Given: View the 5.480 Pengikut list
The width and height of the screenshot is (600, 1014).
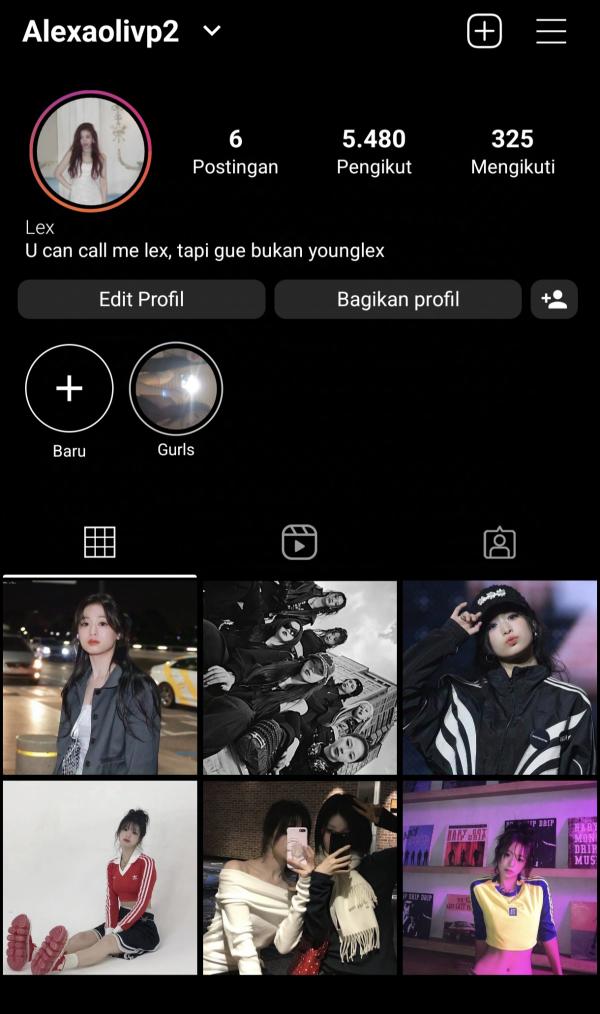Looking at the screenshot, I should (374, 152).
